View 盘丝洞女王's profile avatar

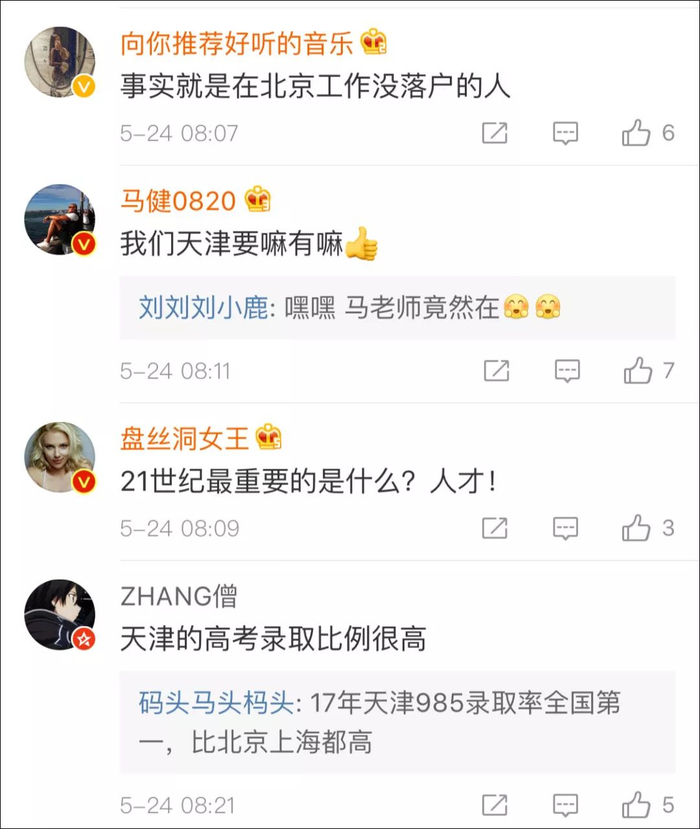[x=59, y=457]
